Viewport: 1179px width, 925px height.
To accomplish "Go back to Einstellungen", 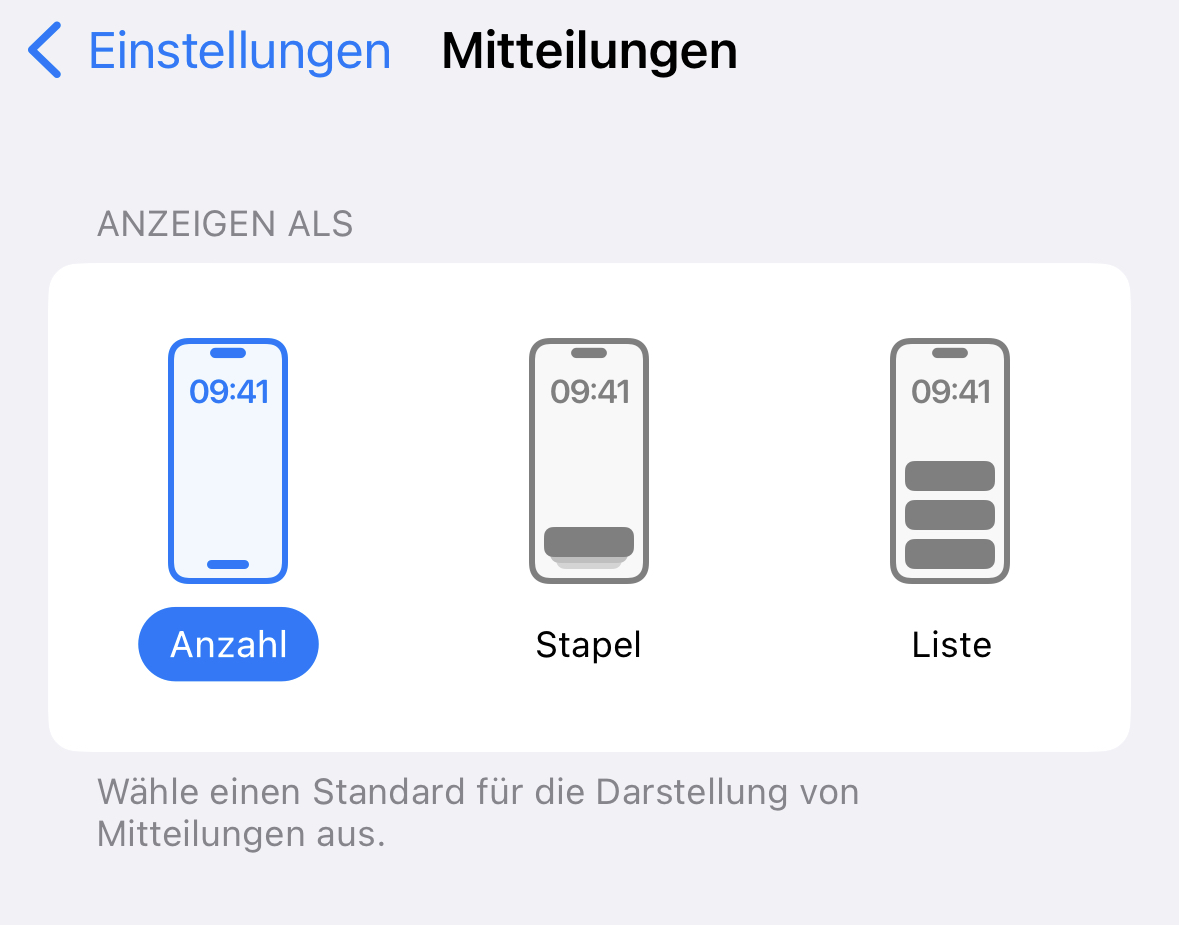I will [210, 51].
